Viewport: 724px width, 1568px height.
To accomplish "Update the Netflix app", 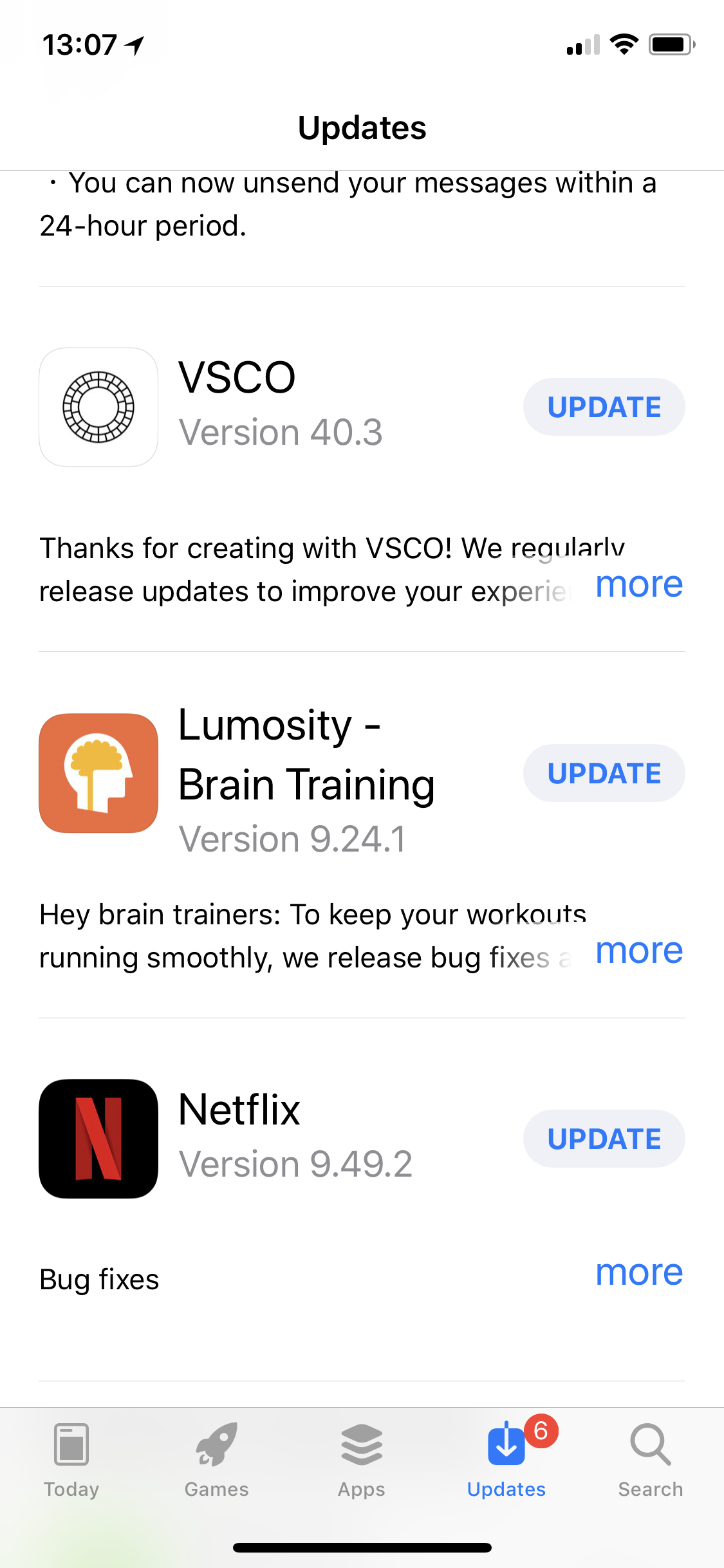I will tap(604, 1139).
